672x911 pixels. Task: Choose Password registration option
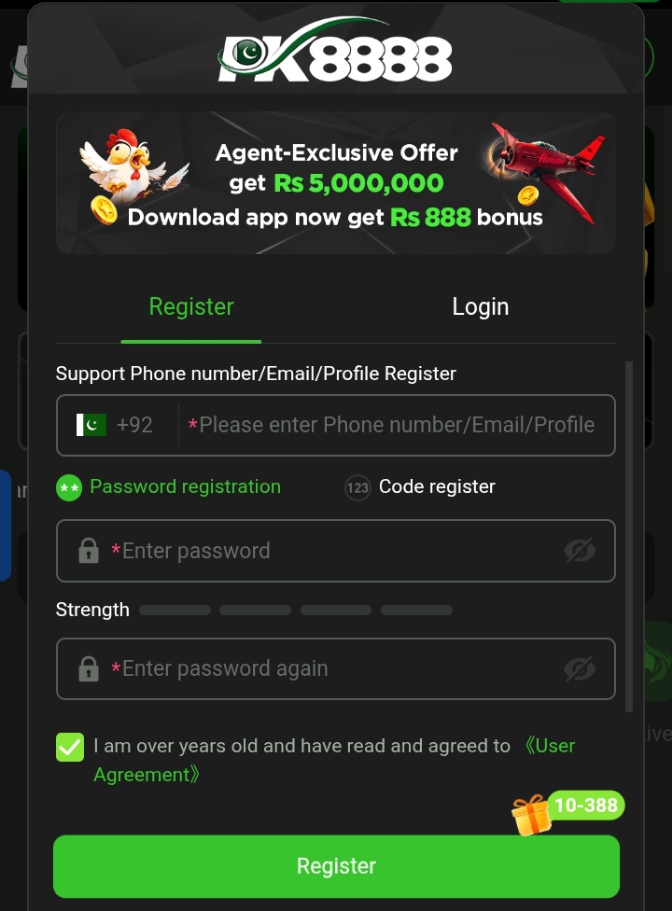170,487
